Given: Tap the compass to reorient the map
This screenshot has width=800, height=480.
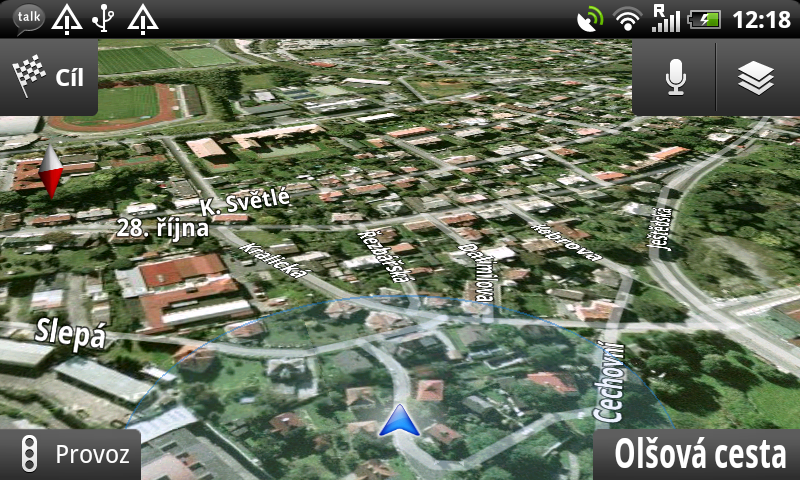Looking at the screenshot, I should click(x=50, y=170).
